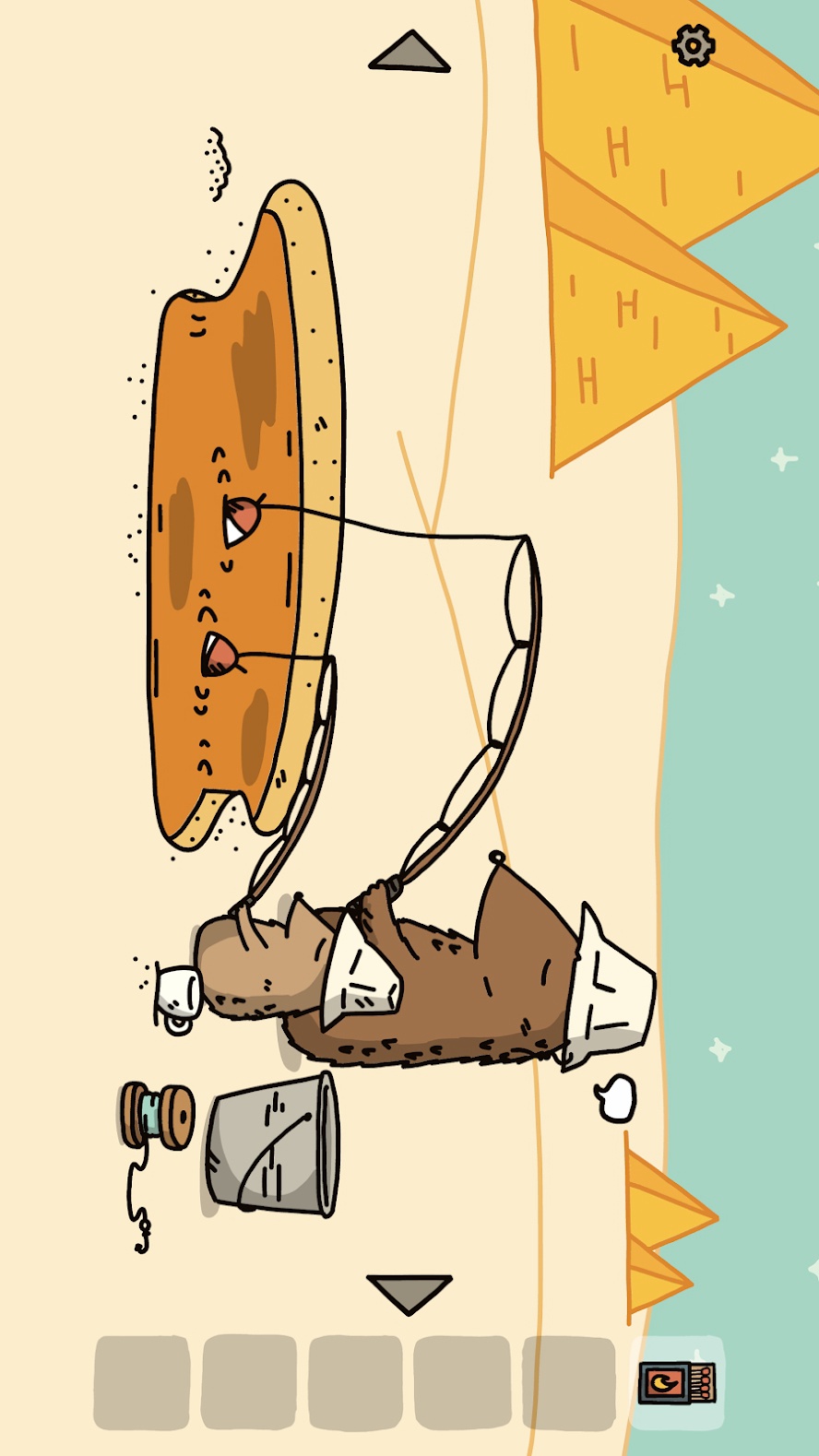Open the settings gear

pyautogui.click(x=694, y=45)
